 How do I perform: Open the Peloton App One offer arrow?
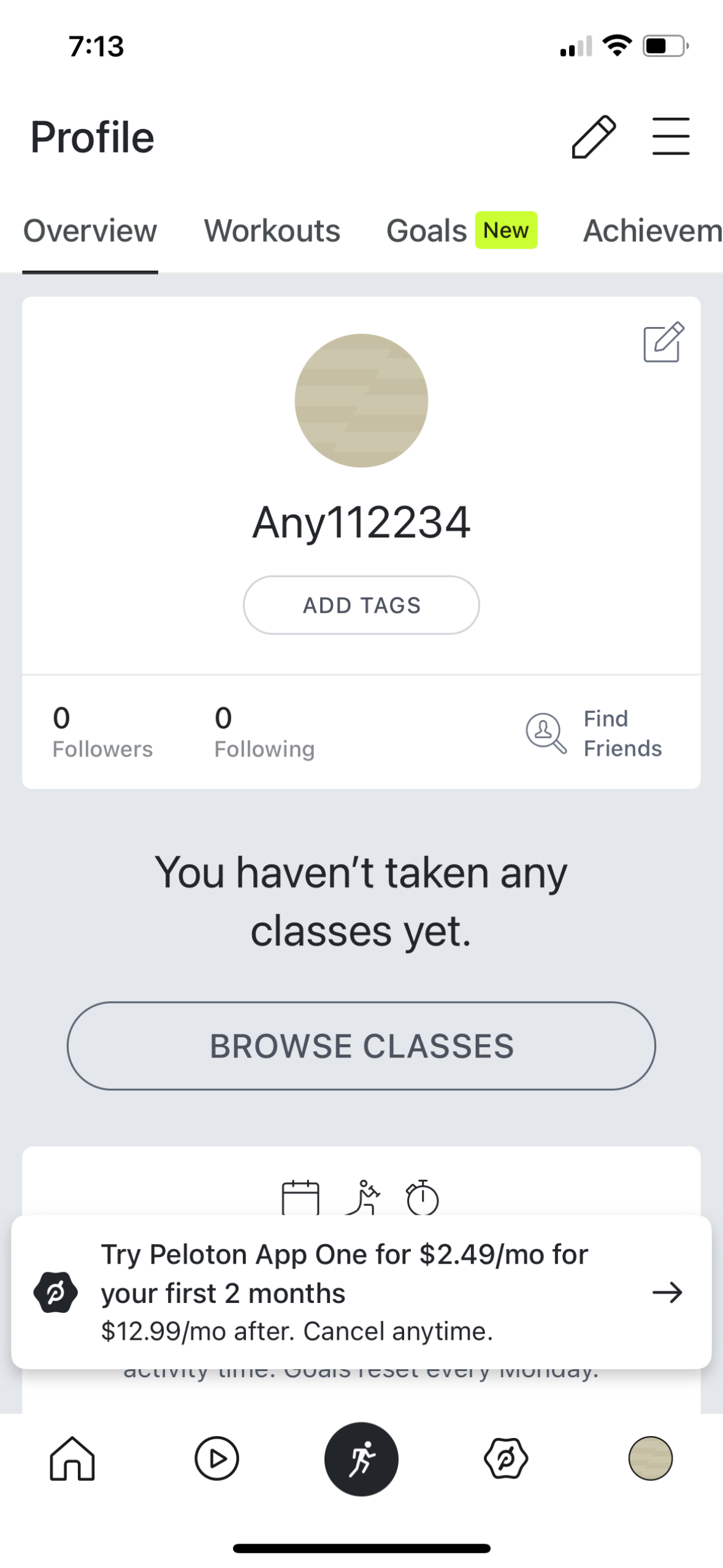[668, 1293]
